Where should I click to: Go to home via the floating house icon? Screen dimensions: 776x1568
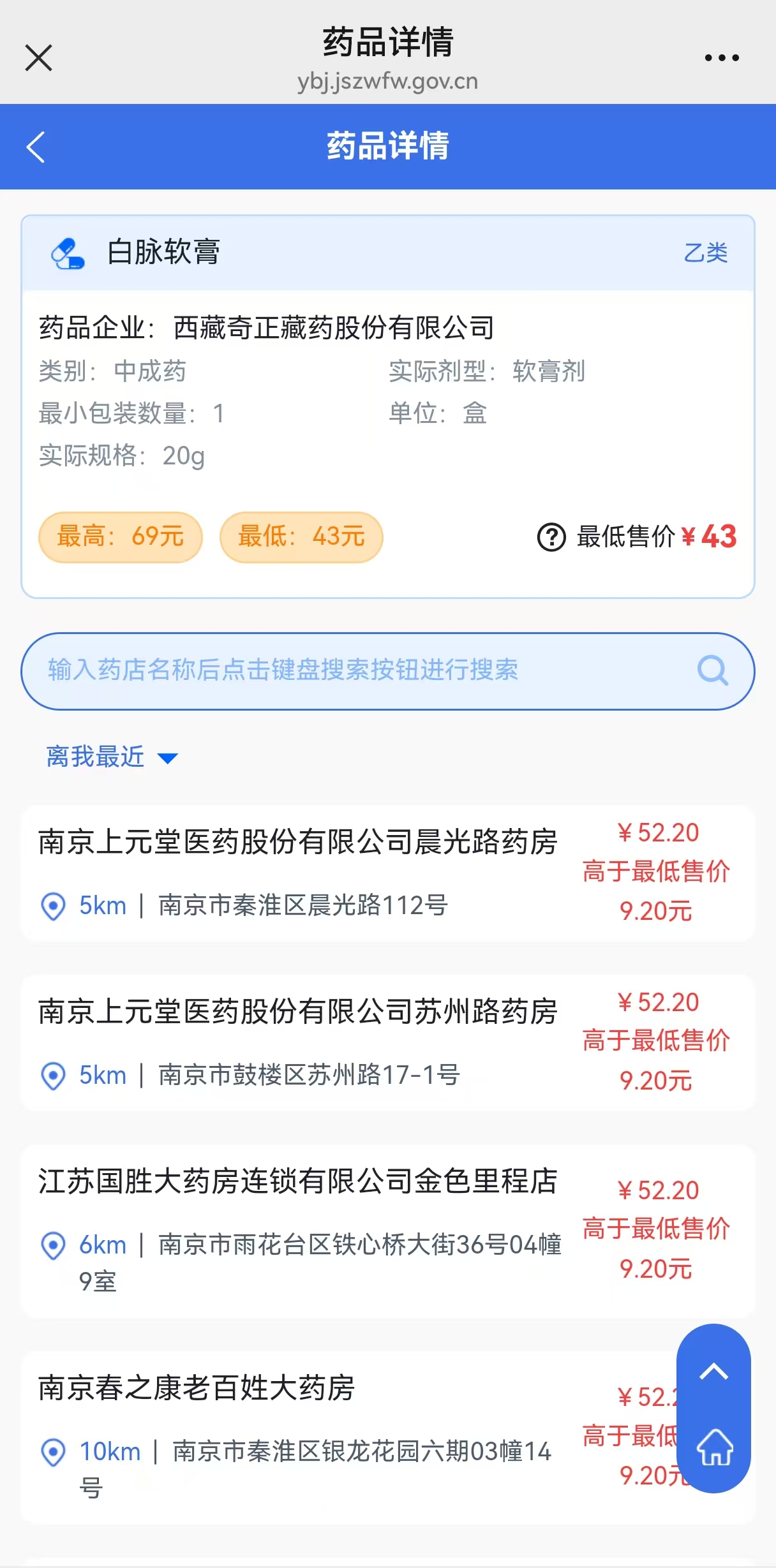(x=715, y=1447)
